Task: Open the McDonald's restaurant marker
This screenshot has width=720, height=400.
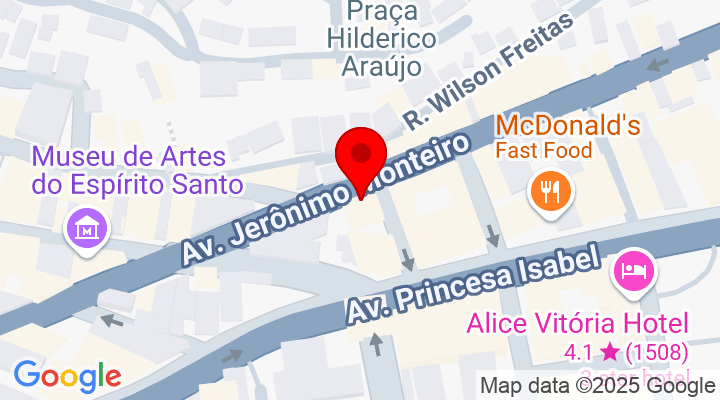Action: (549, 189)
